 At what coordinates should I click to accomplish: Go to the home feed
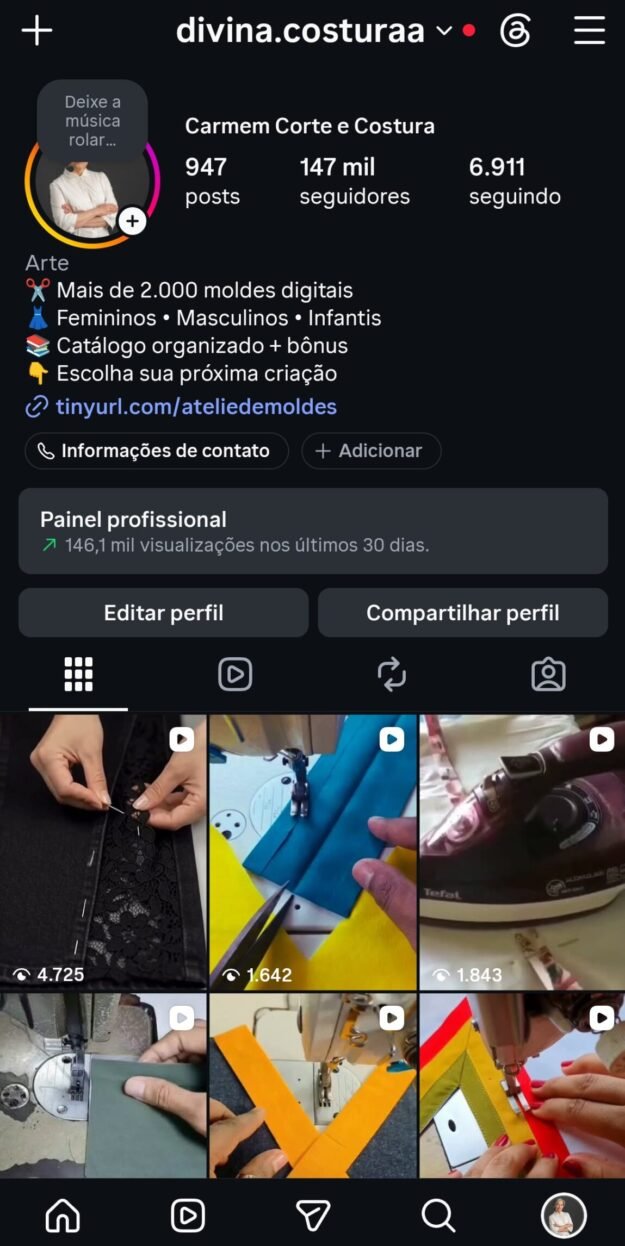coord(63,1215)
